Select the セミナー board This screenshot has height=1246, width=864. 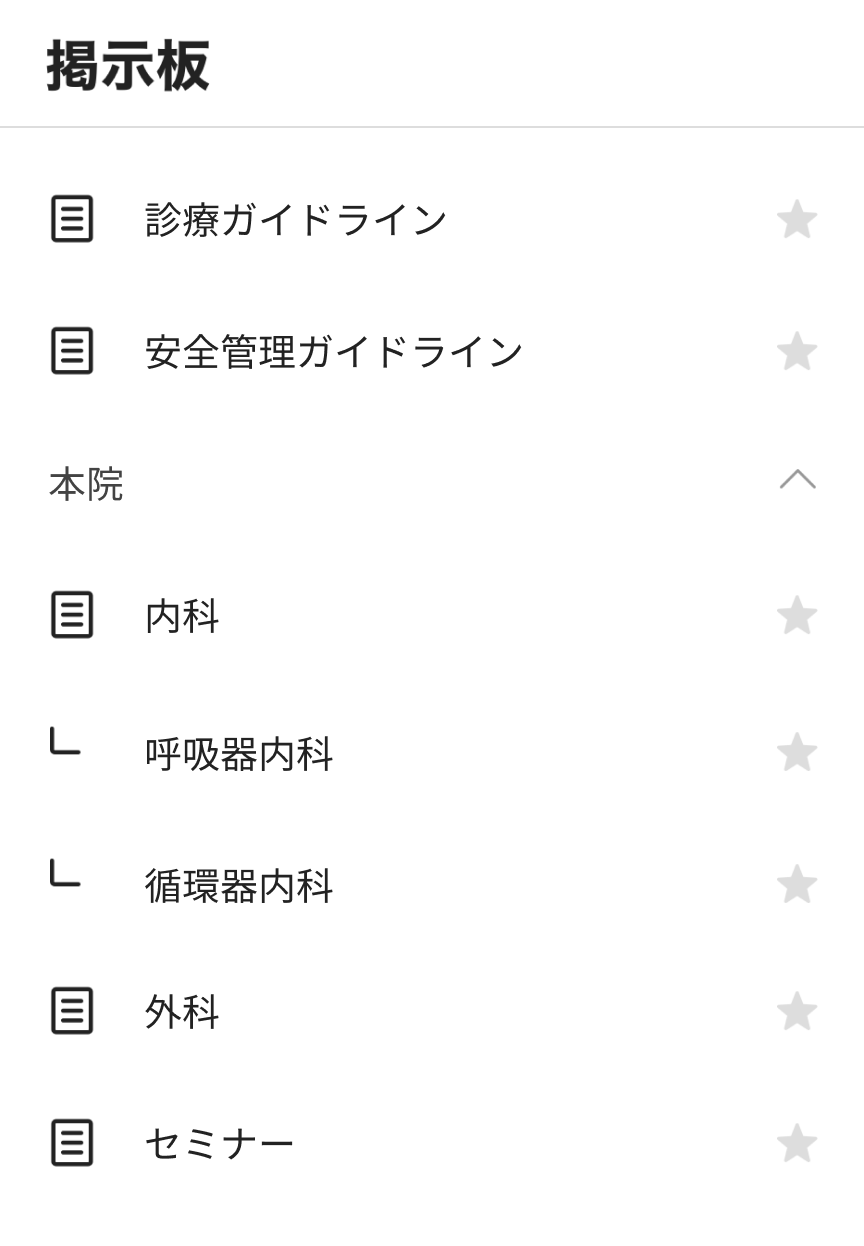click(220, 1143)
